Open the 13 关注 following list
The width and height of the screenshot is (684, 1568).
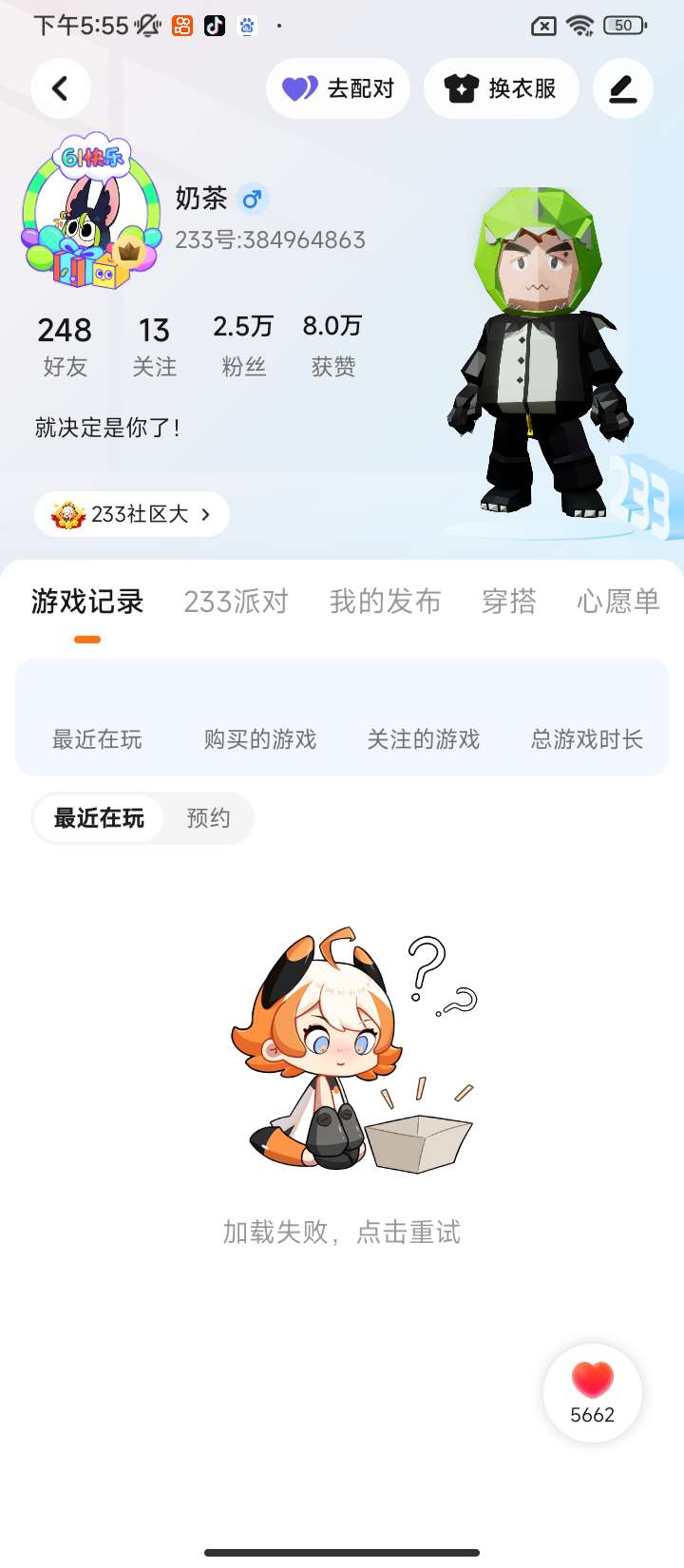point(154,346)
